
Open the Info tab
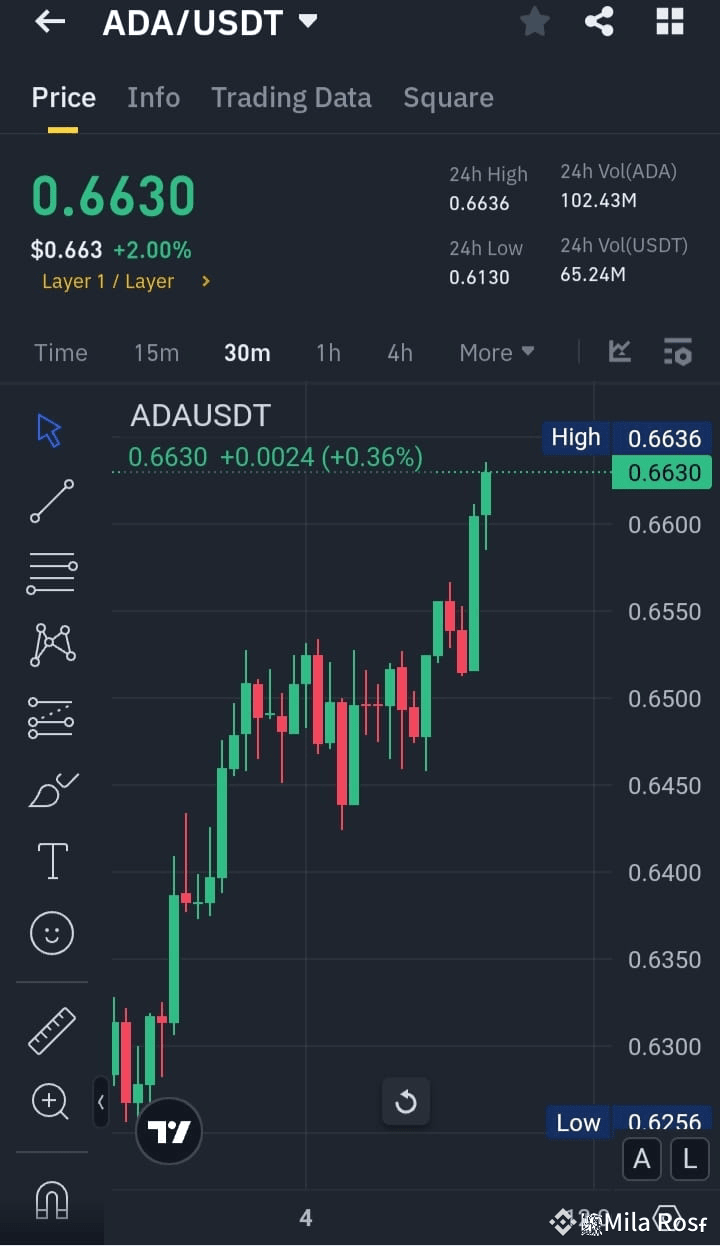[x=153, y=97]
